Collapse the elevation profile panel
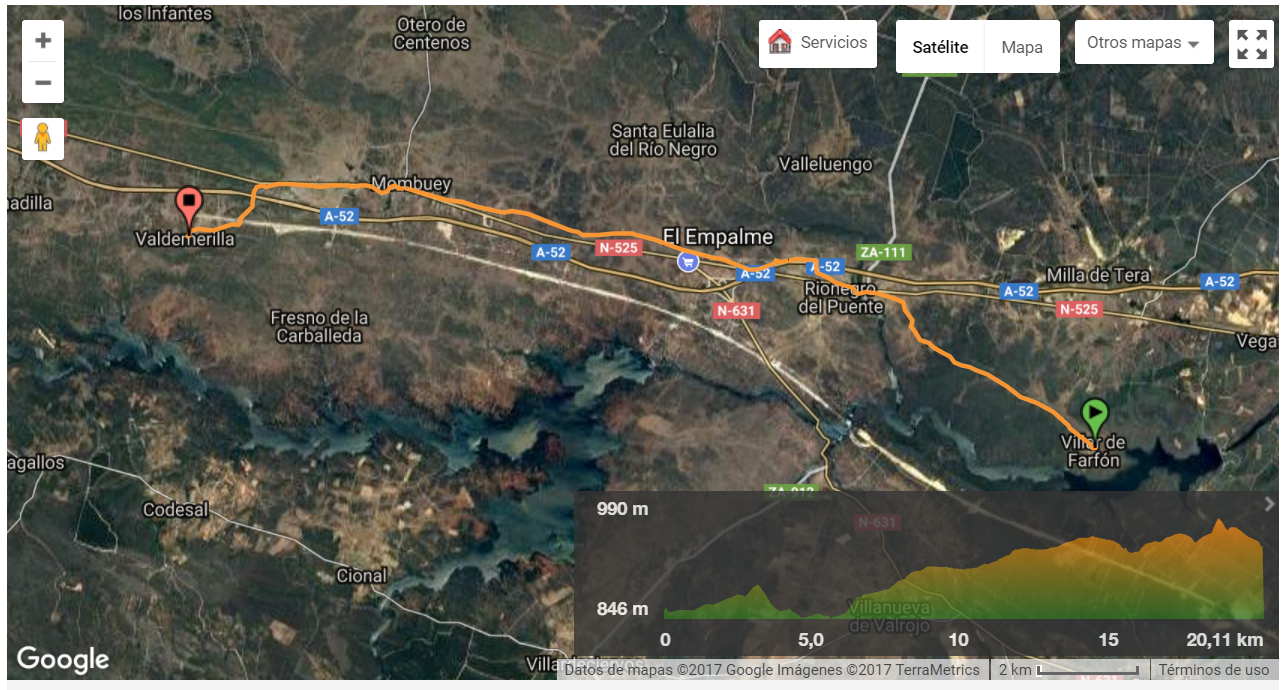 coord(1270,505)
